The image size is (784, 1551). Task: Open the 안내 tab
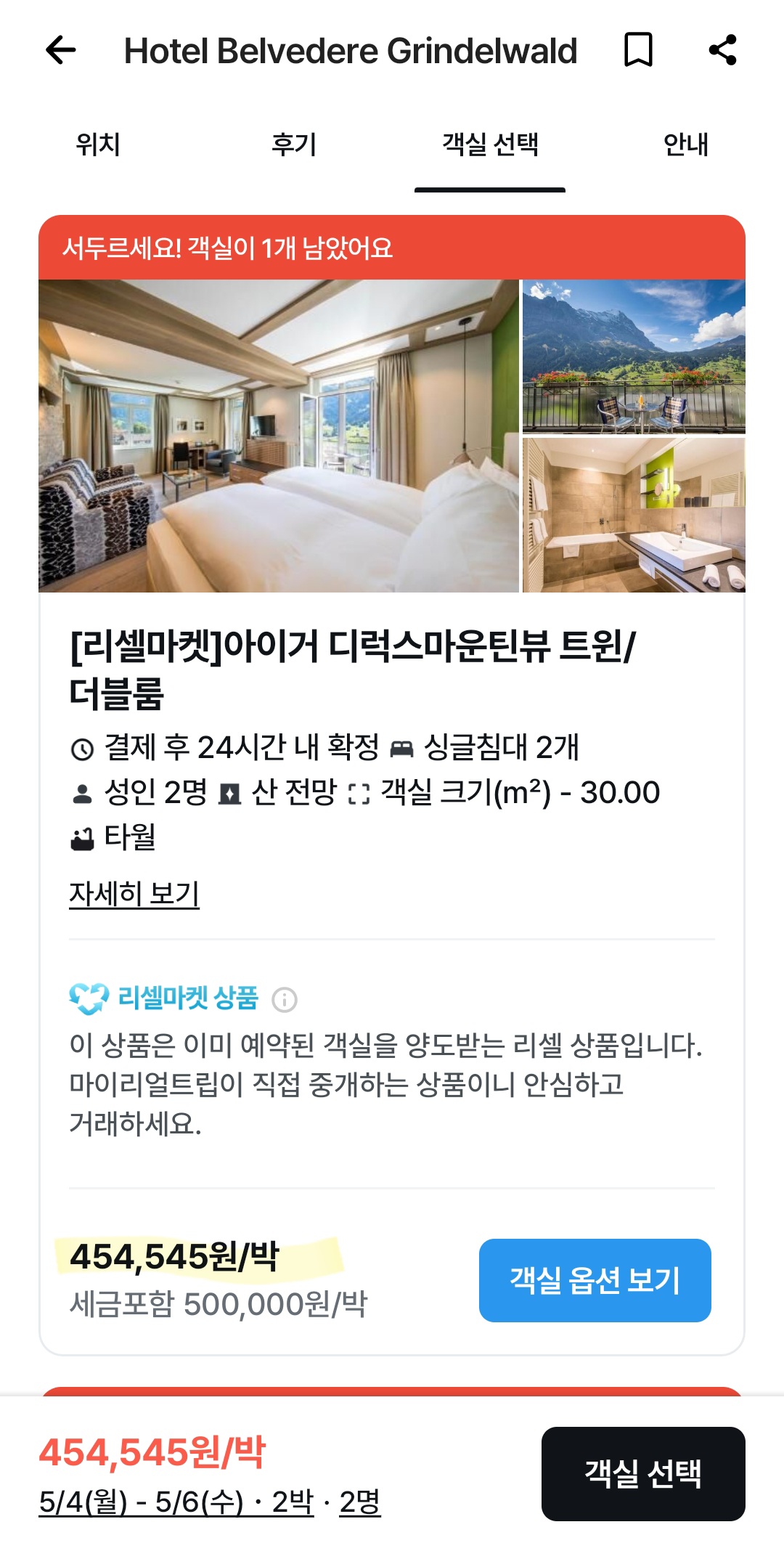(685, 144)
